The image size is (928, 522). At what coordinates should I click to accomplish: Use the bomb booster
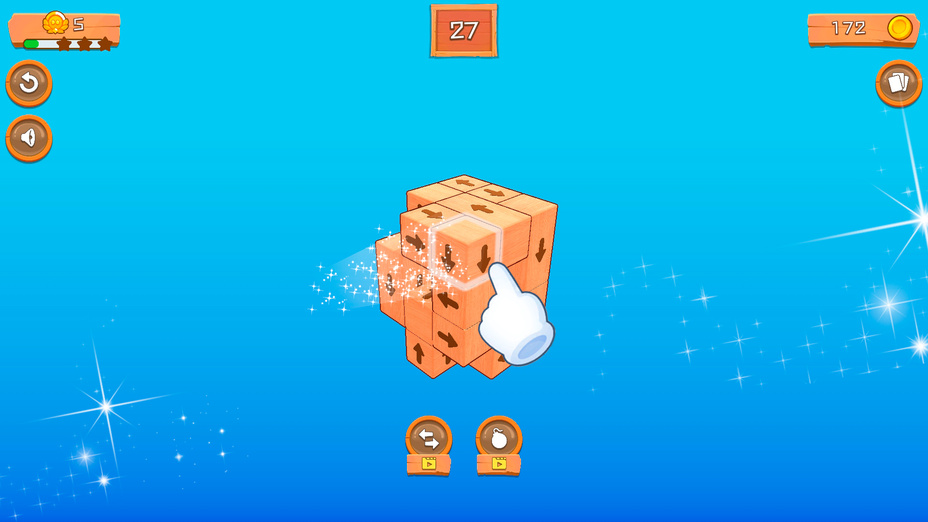click(499, 439)
